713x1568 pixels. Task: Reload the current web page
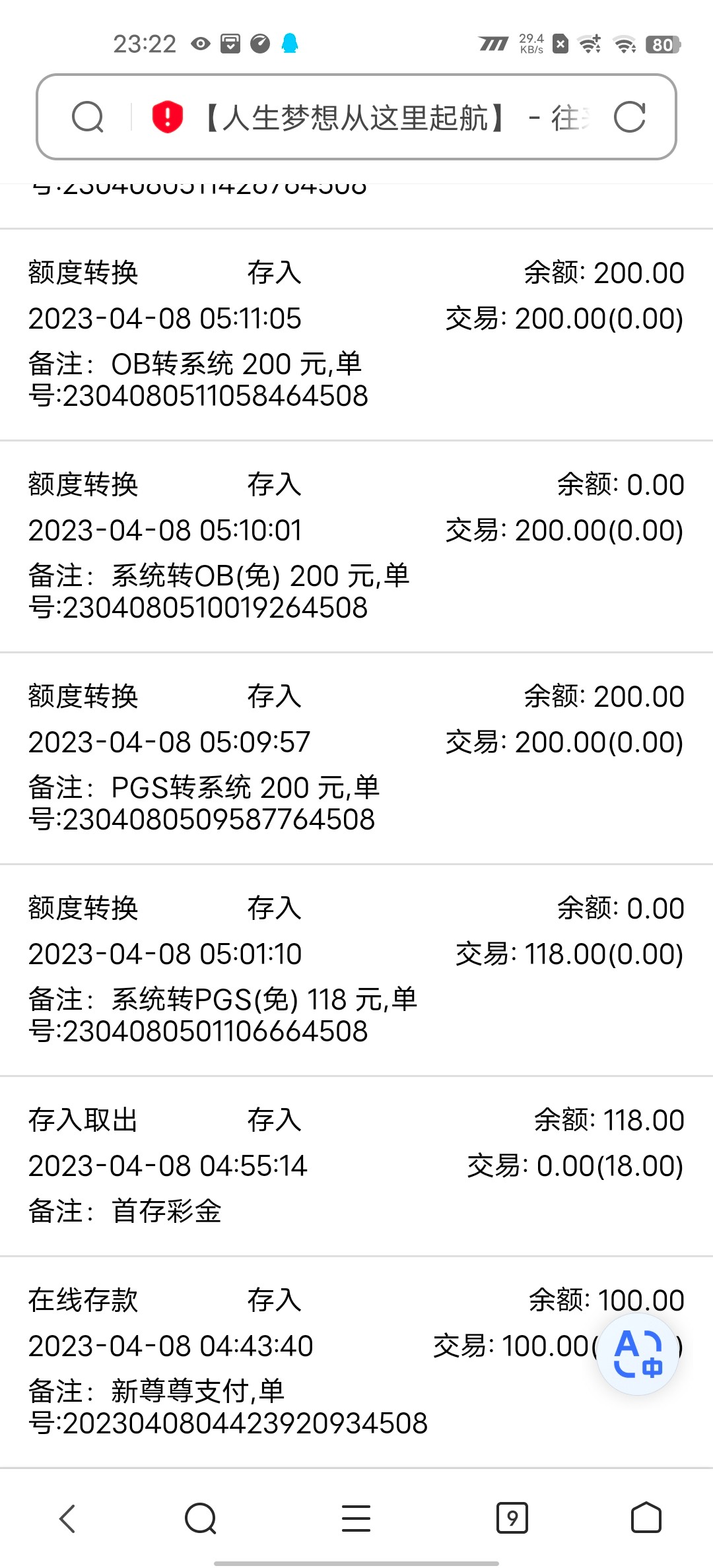click(x=629, y=117)
